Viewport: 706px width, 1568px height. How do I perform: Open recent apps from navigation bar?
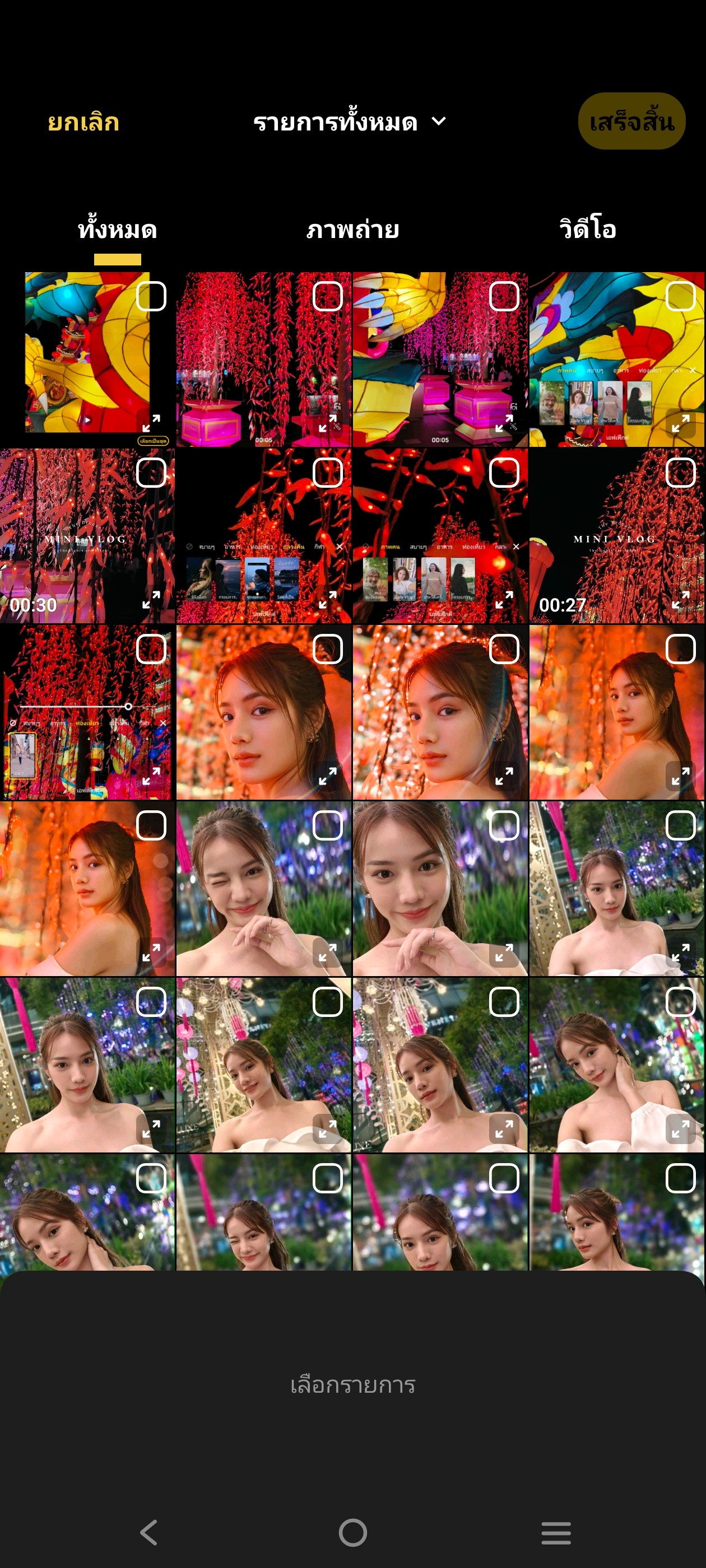[x=555, y=1532]
